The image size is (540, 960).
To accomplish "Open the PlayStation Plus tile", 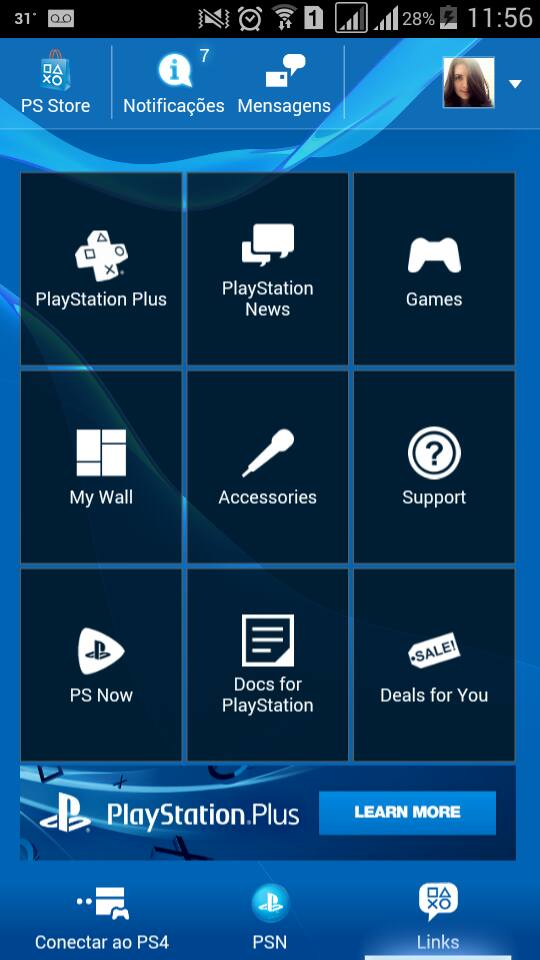I will click(x=101, y=269).
